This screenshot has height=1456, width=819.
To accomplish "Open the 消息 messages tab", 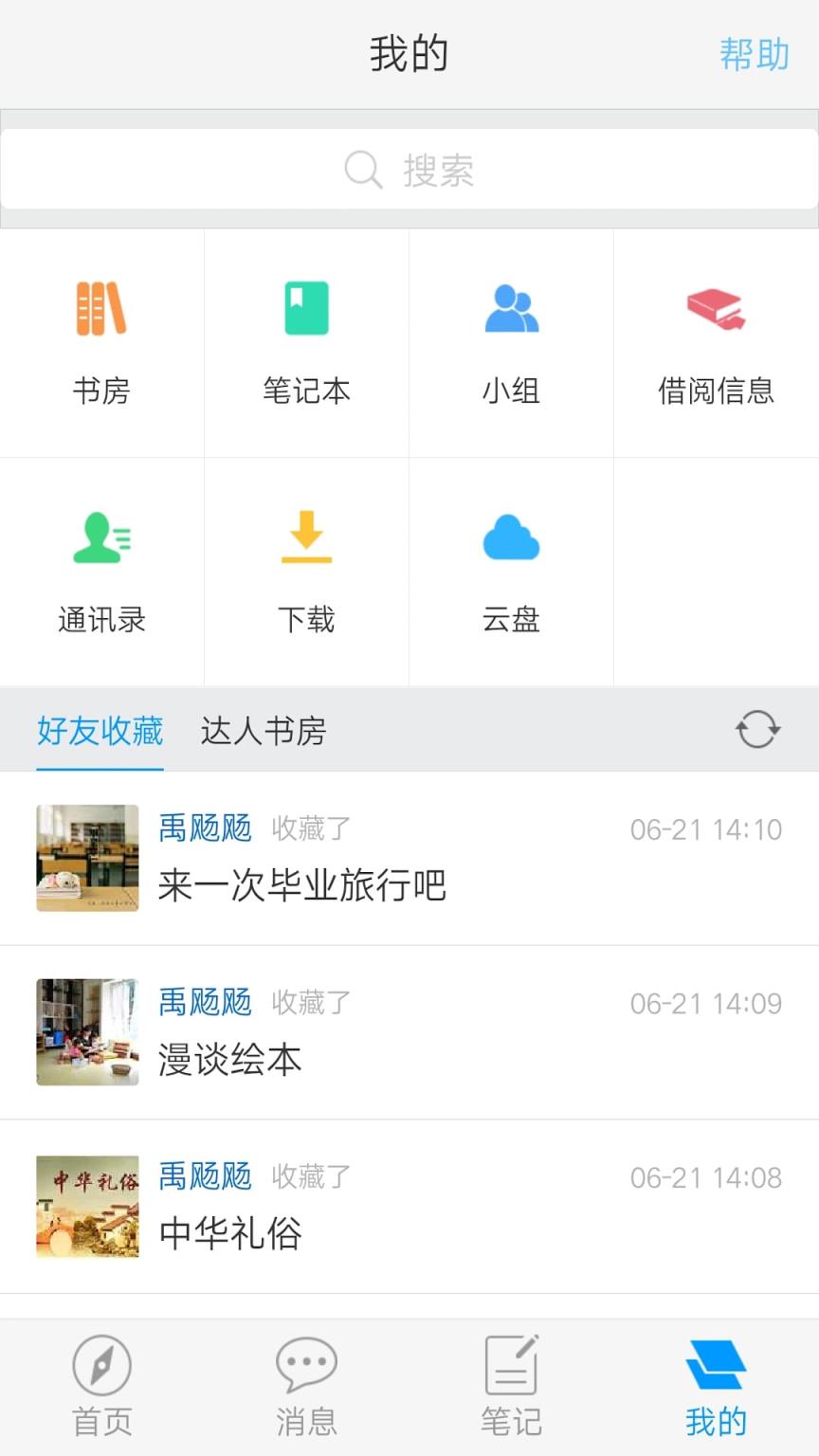I will tap(306, 1385).
